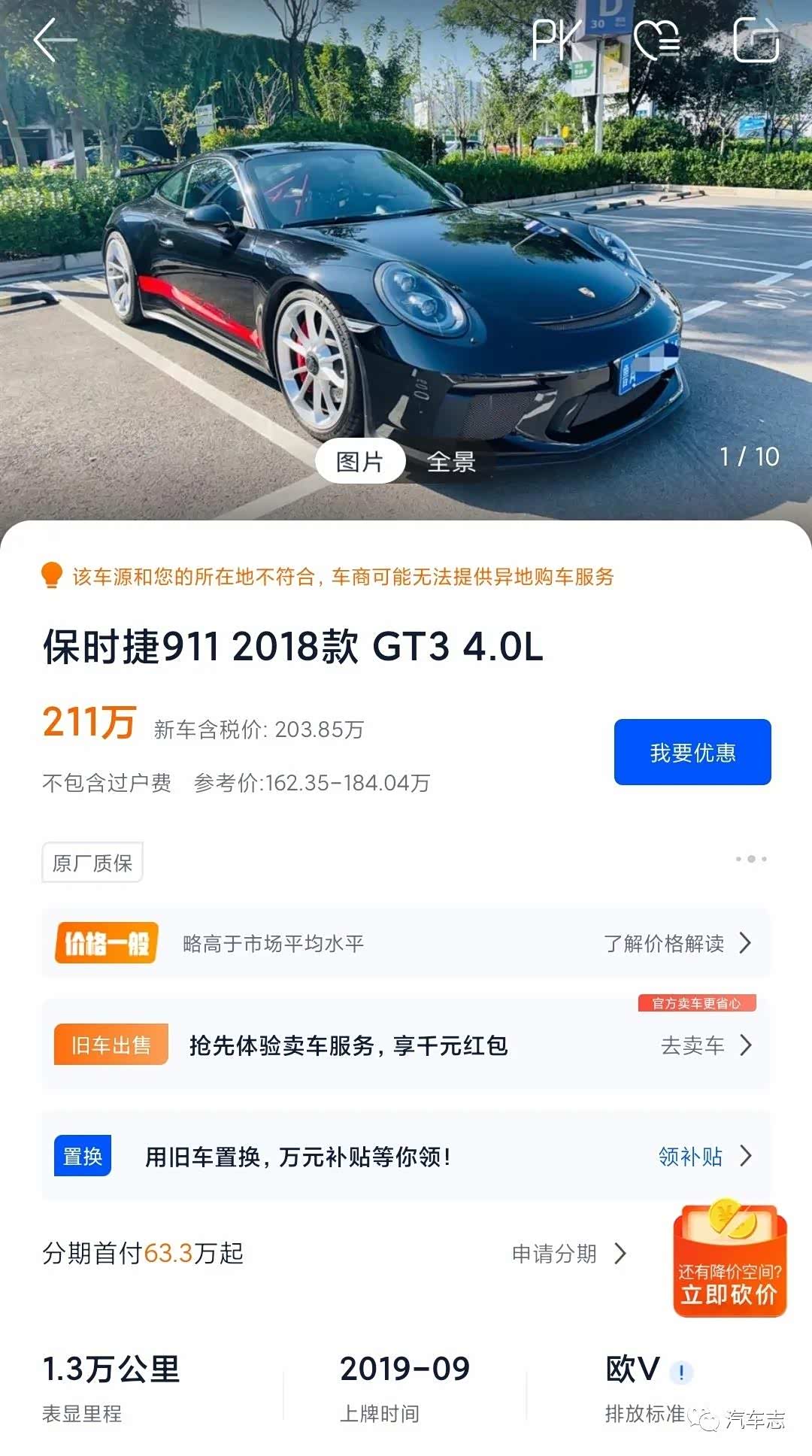Claim trade-in subsidy via 领补贴

(704, 1156)
